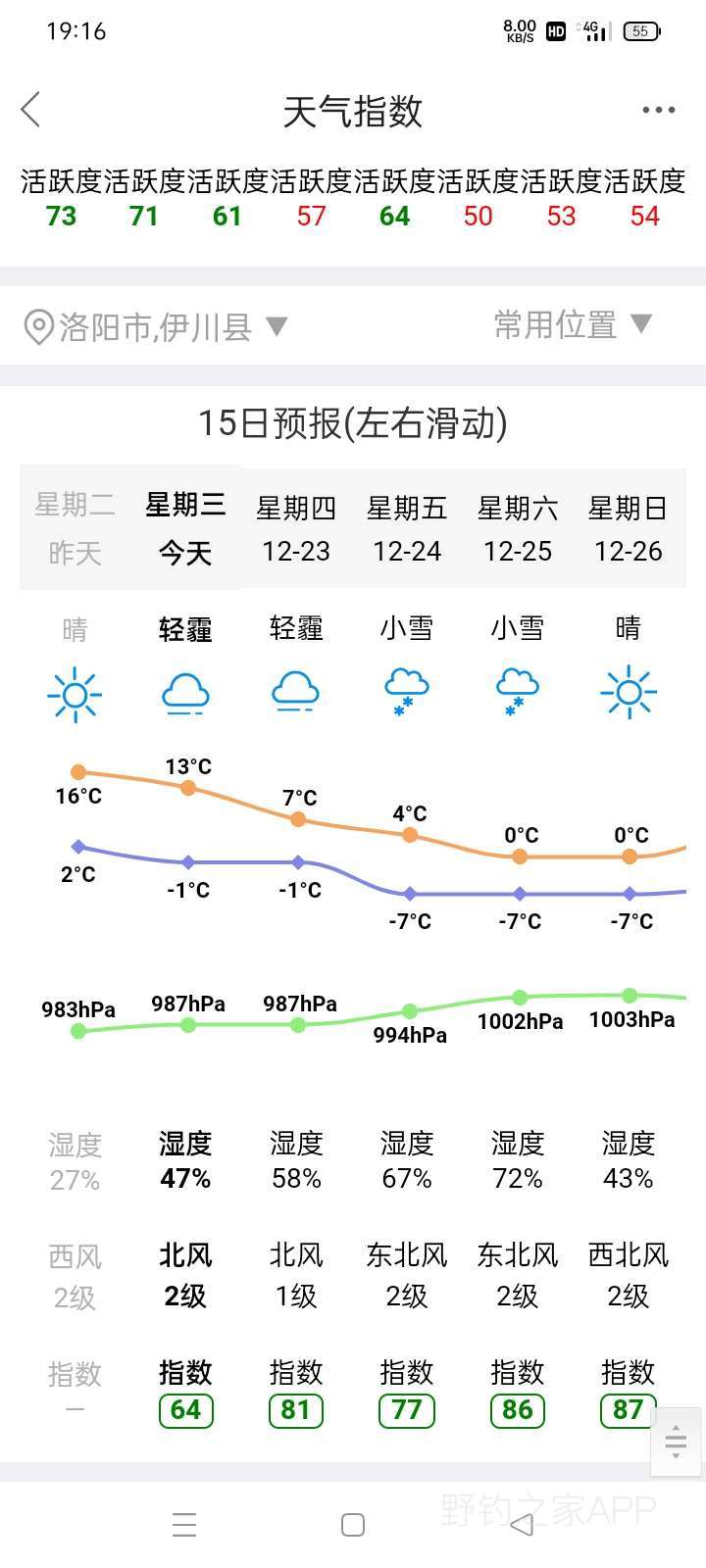Open the 洛阳市,伊川县 location dropdown

pyautogui.click(x=155, y=326)
